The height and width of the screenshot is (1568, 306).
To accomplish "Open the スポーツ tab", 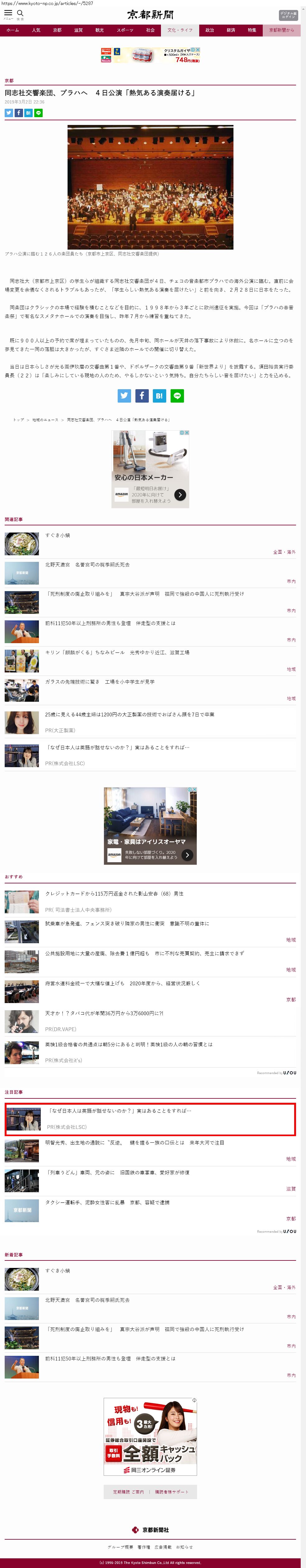I will tap(125, 30).
